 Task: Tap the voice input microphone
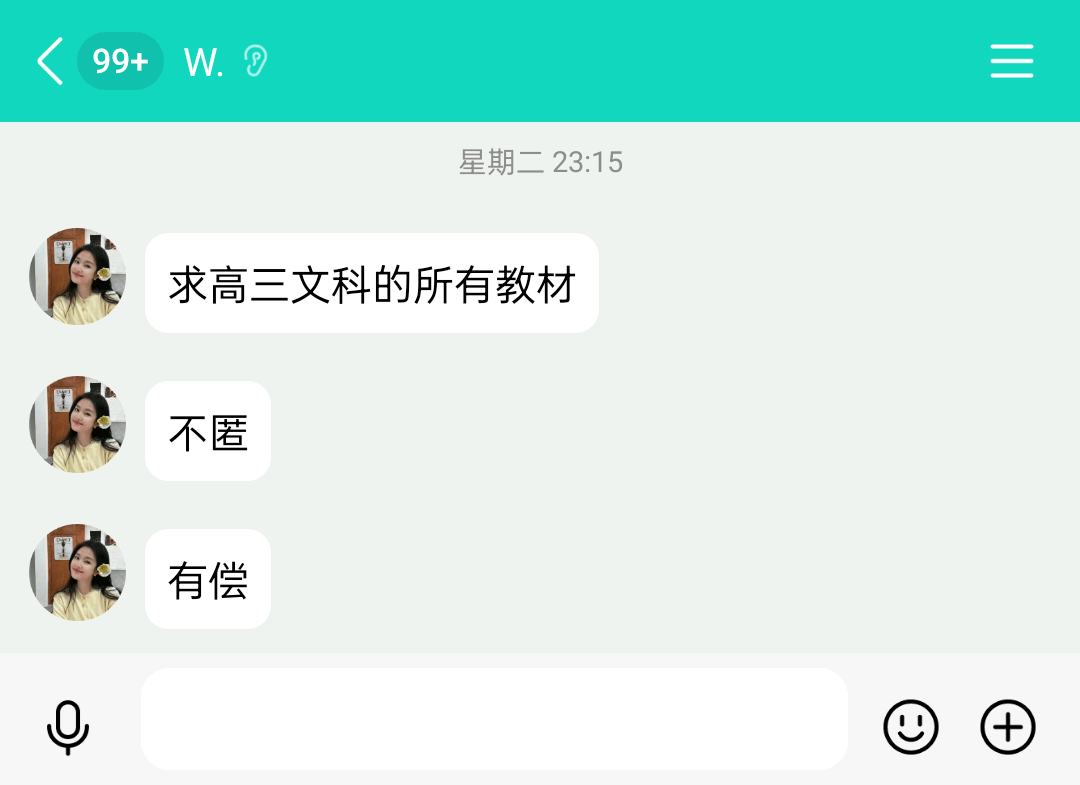(68, 726)
